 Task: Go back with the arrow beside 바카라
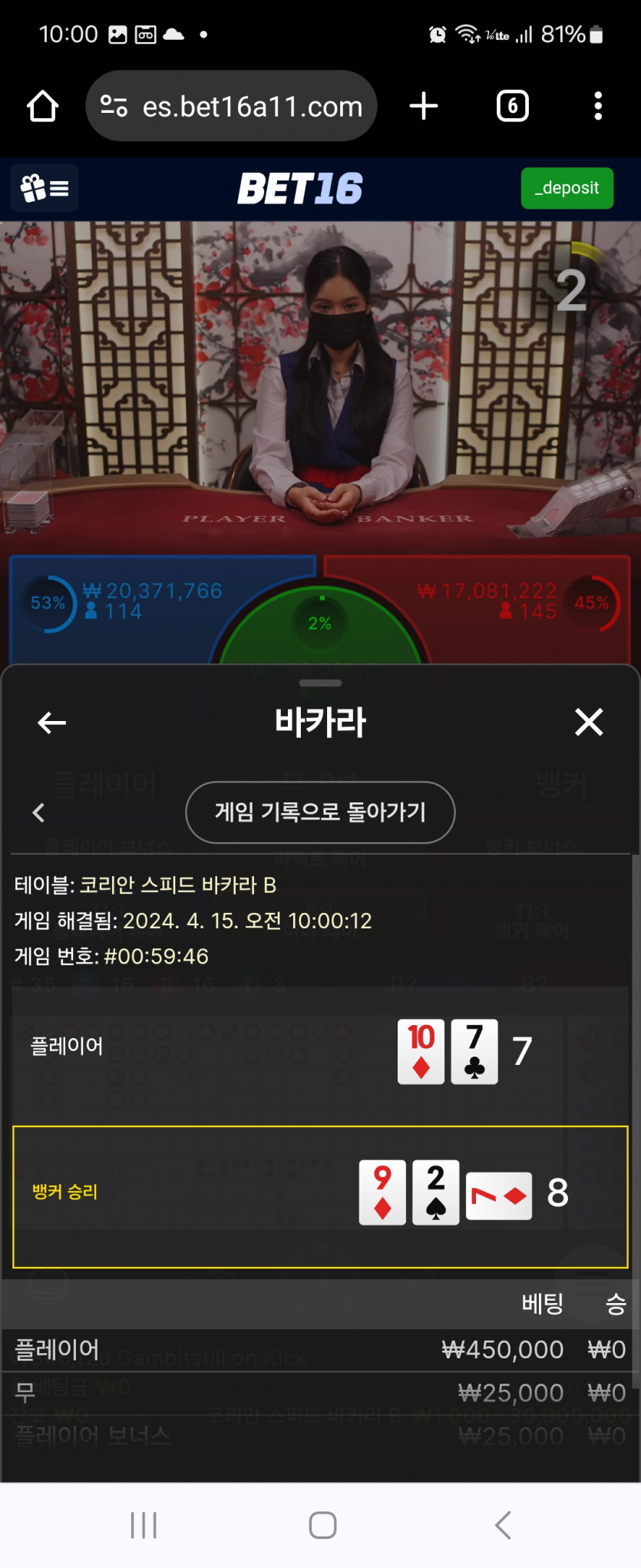click(x=51, y=723)
